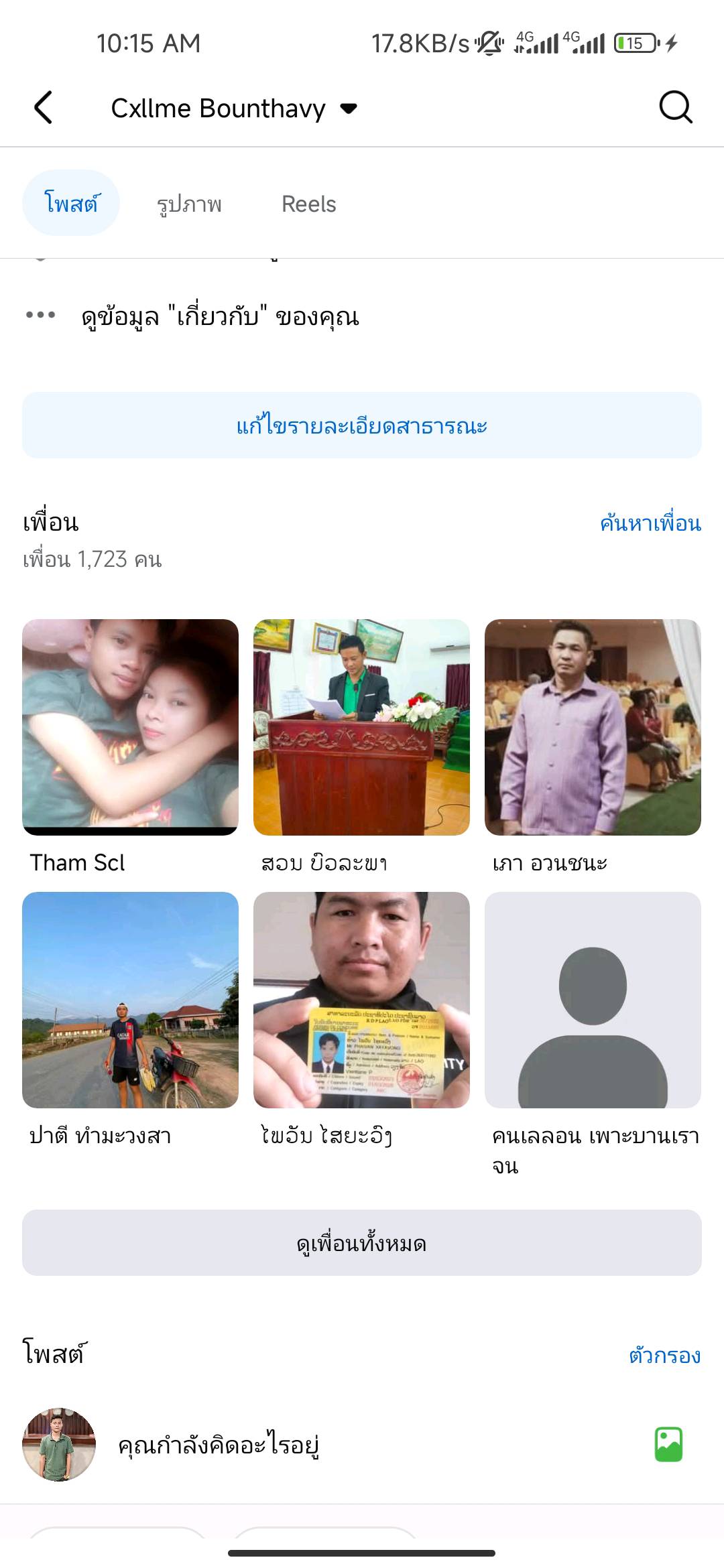This screenshot has height=1568, width=724.
Task: Open ค้นหาเพื่อน link
Action: coord(650,523)
